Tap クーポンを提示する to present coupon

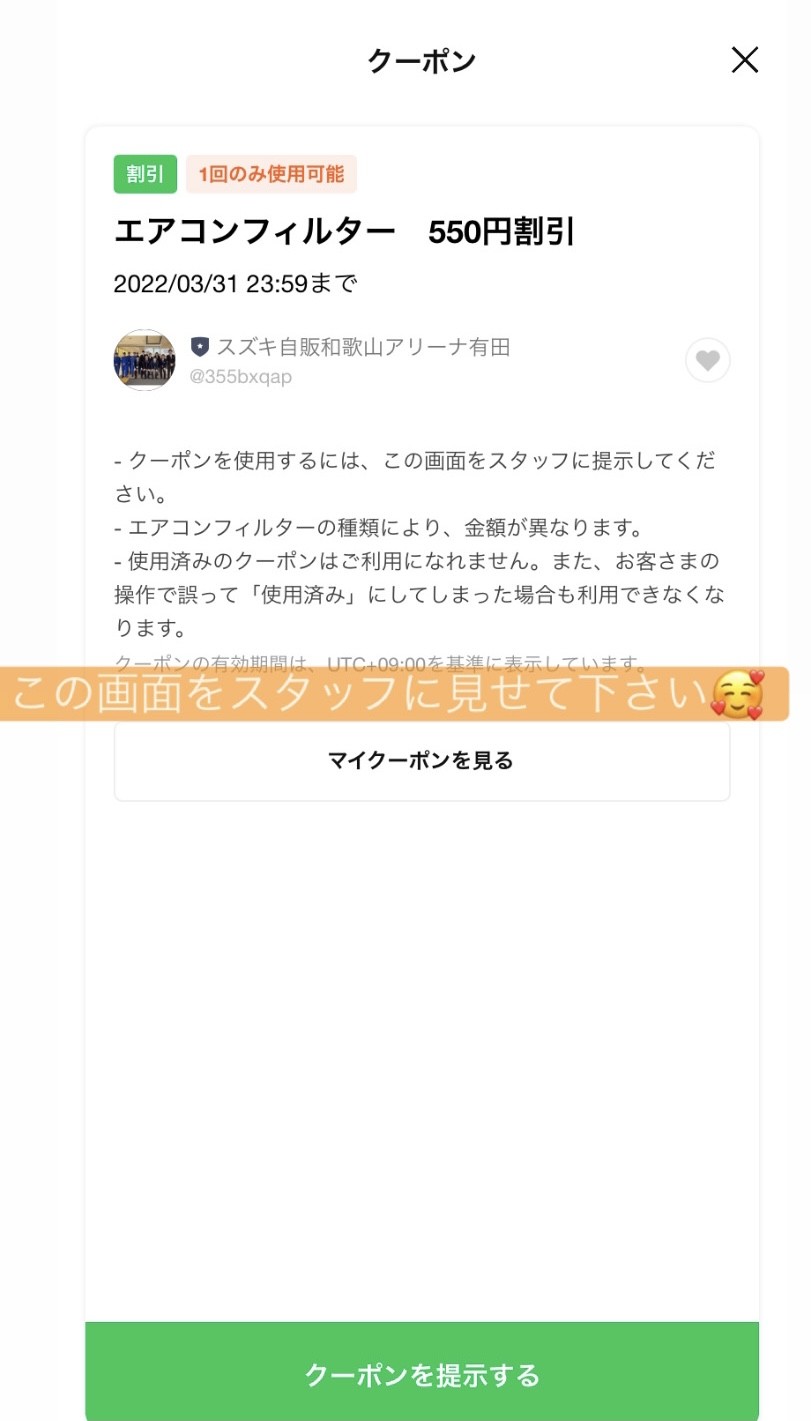pos(422,1374)
